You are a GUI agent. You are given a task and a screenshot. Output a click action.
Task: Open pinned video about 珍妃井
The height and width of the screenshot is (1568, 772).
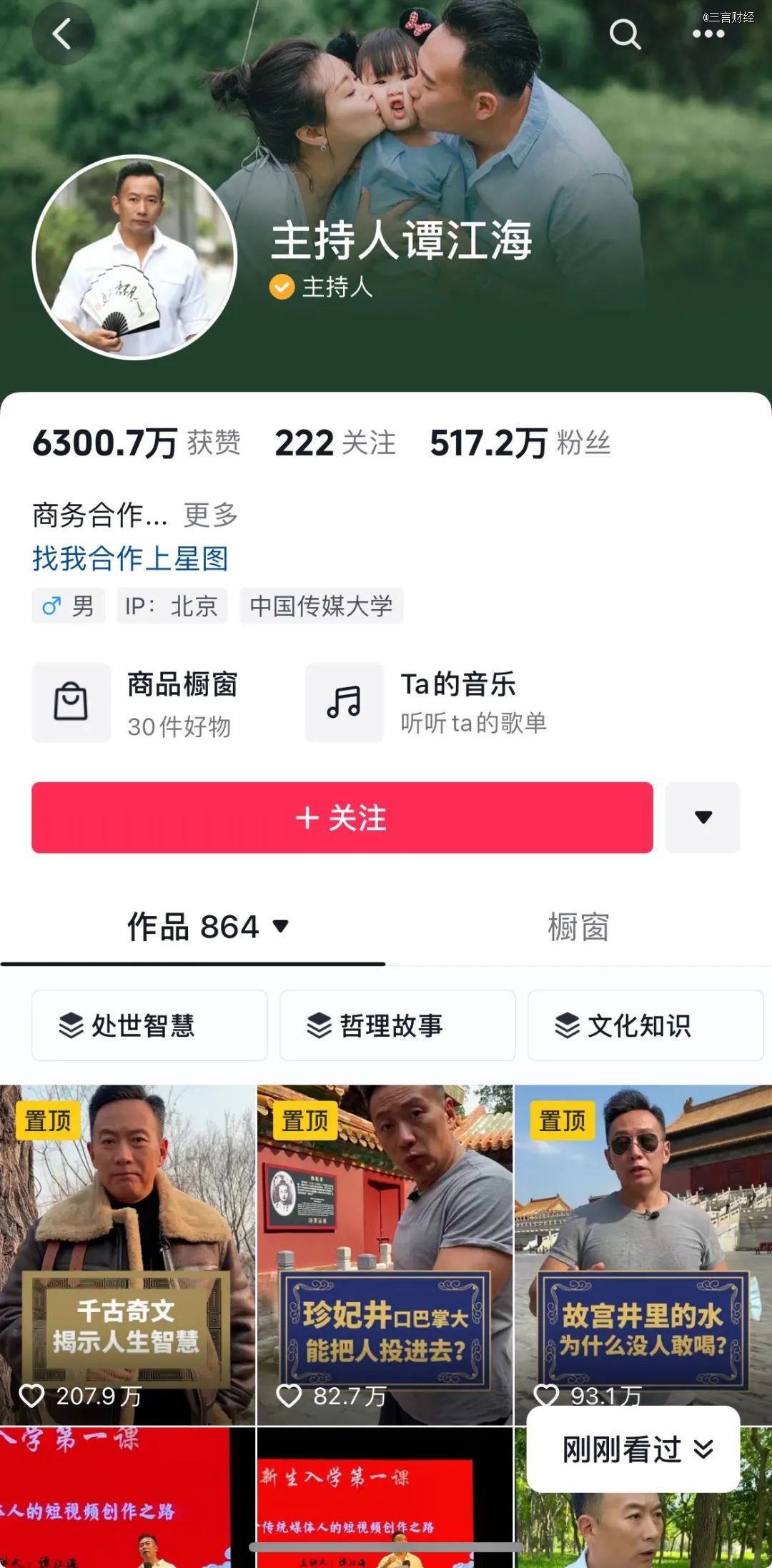point(385,1255)
